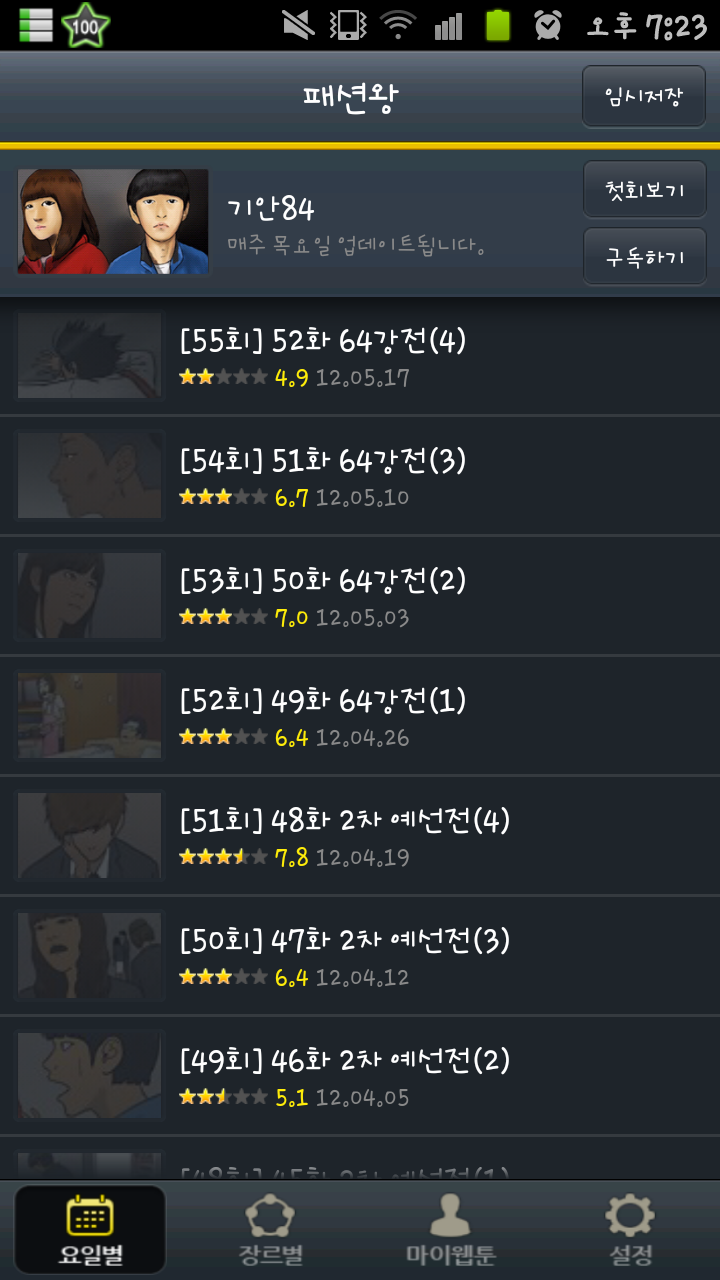Switch to the 장르별 tab
Viewport: 720px width, 1280px height.
coord(270,1230)
